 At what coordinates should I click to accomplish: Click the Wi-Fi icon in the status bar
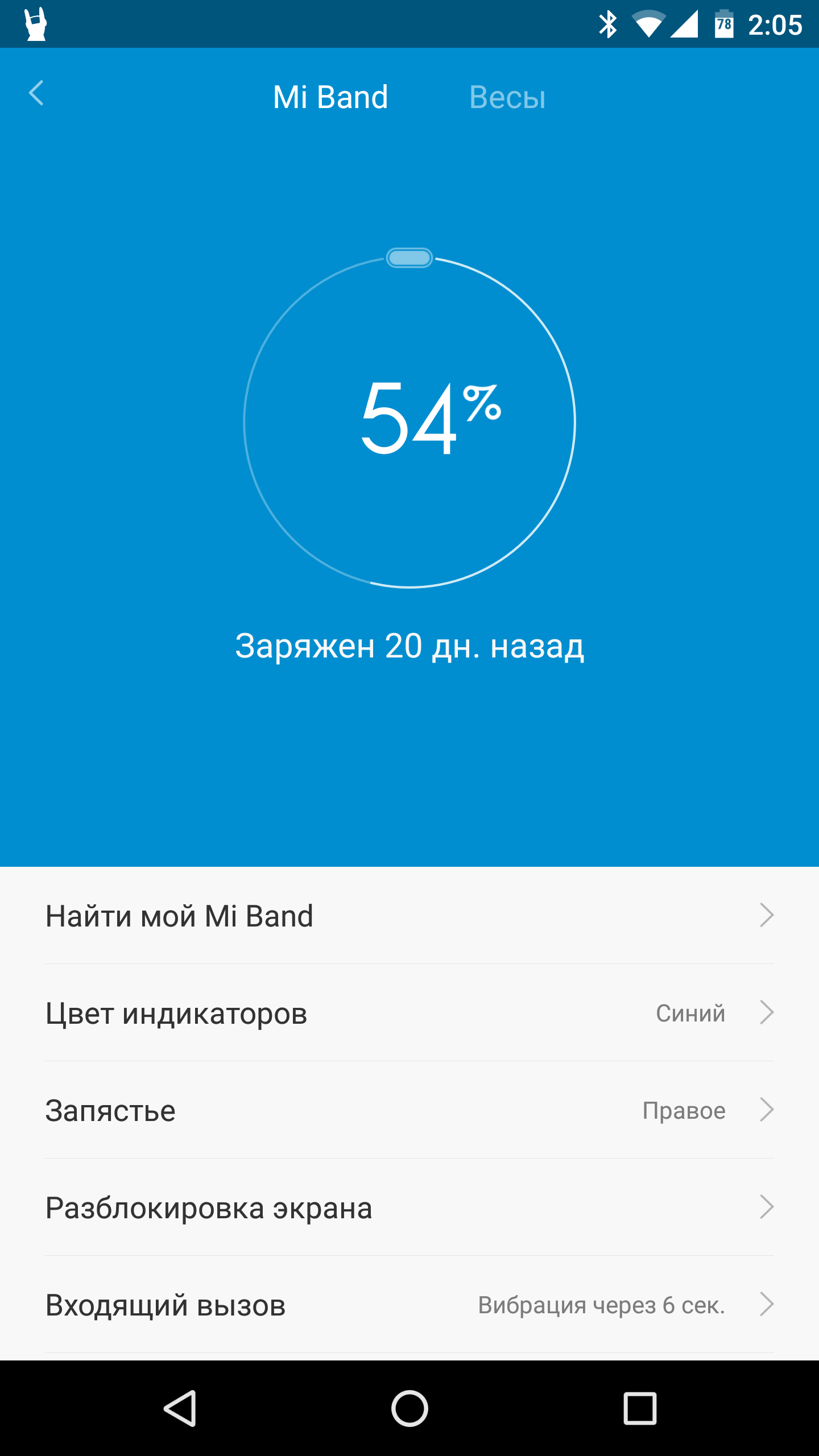pos(648,24)
